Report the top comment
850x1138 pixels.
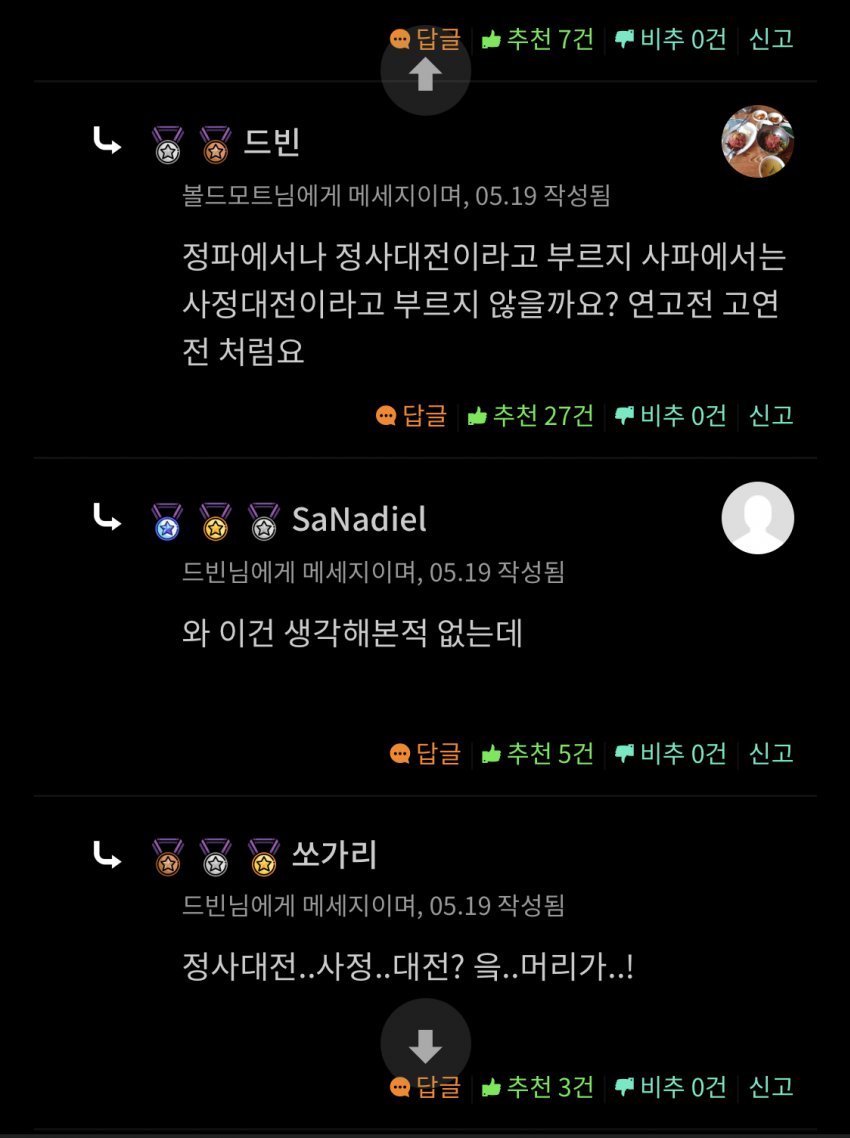771,40
